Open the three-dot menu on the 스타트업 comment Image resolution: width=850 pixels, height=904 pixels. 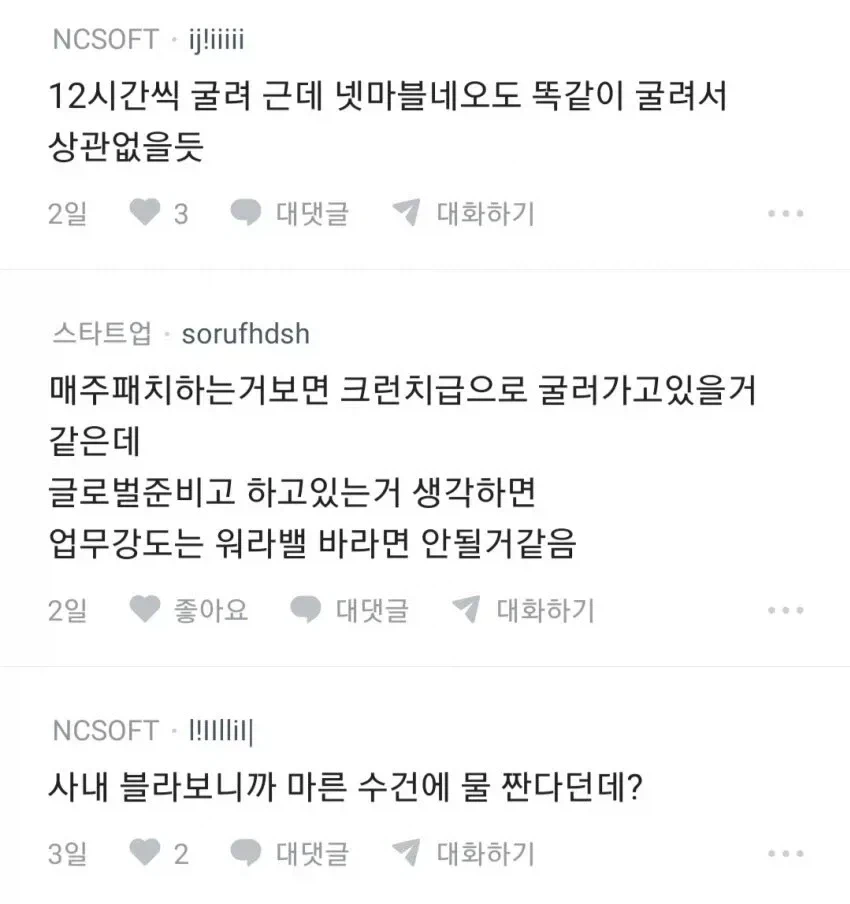pyautogui.click(x=786, y=609)
